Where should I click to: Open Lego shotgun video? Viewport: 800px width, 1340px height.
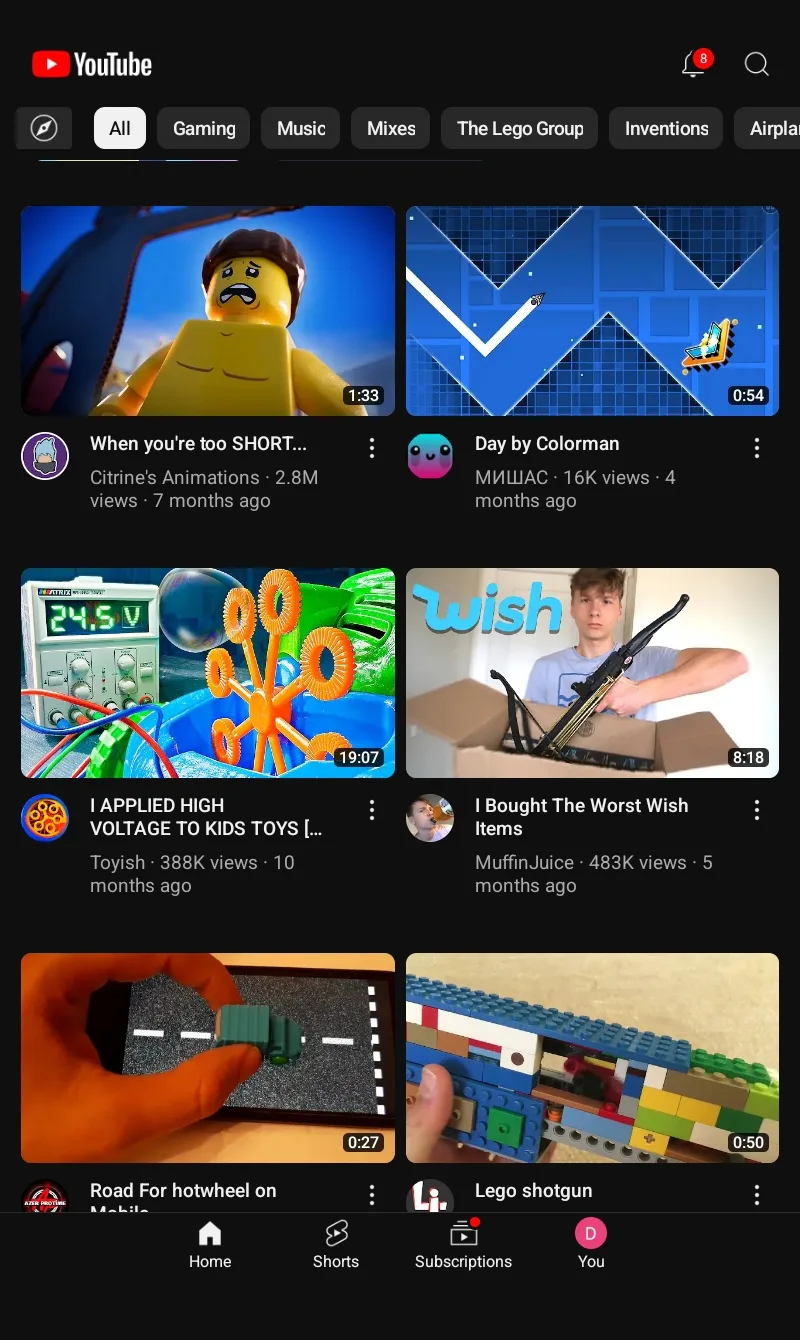(x=592, y=1058)
